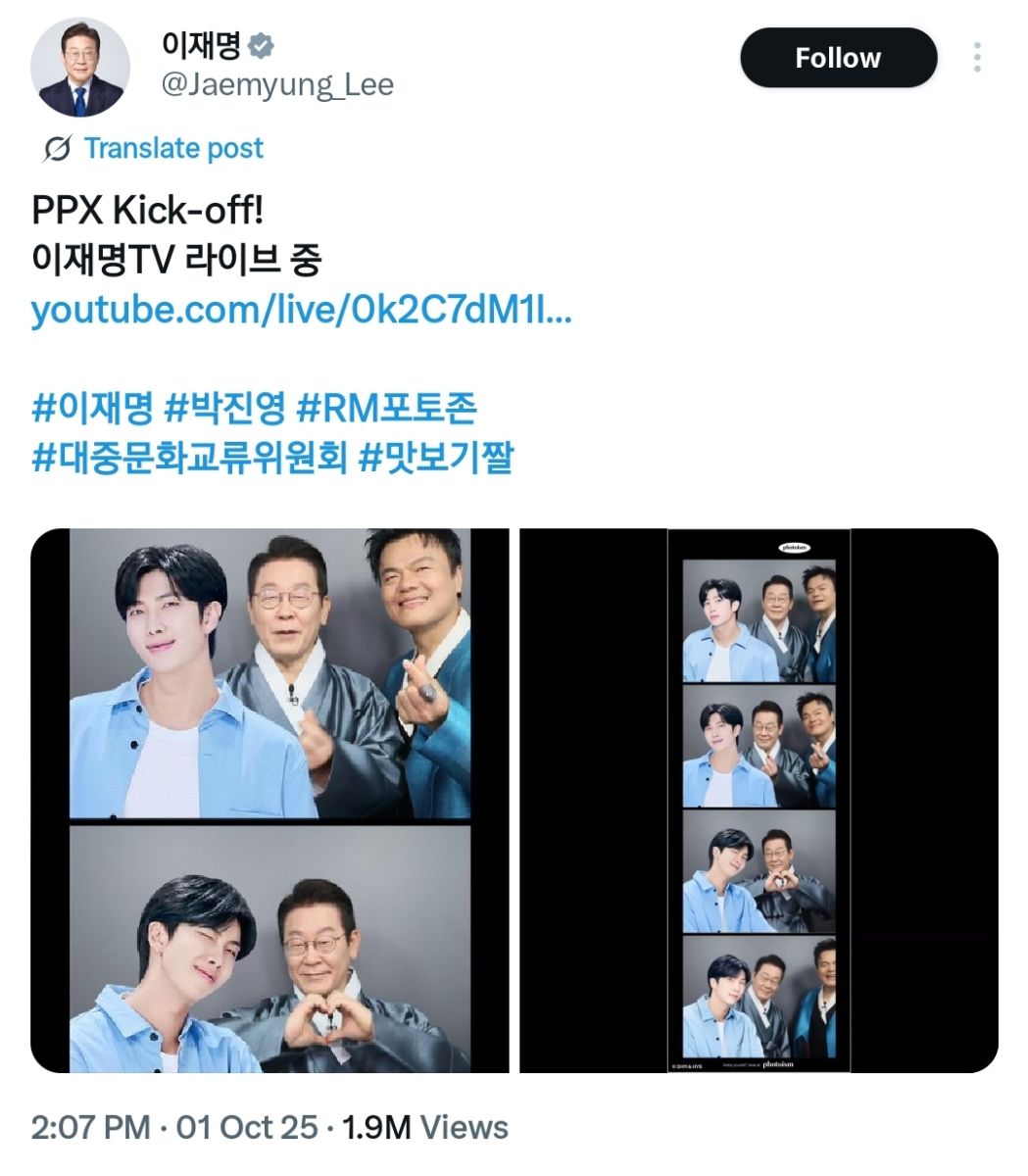Open the youtube.com live link

pos(302,311)
